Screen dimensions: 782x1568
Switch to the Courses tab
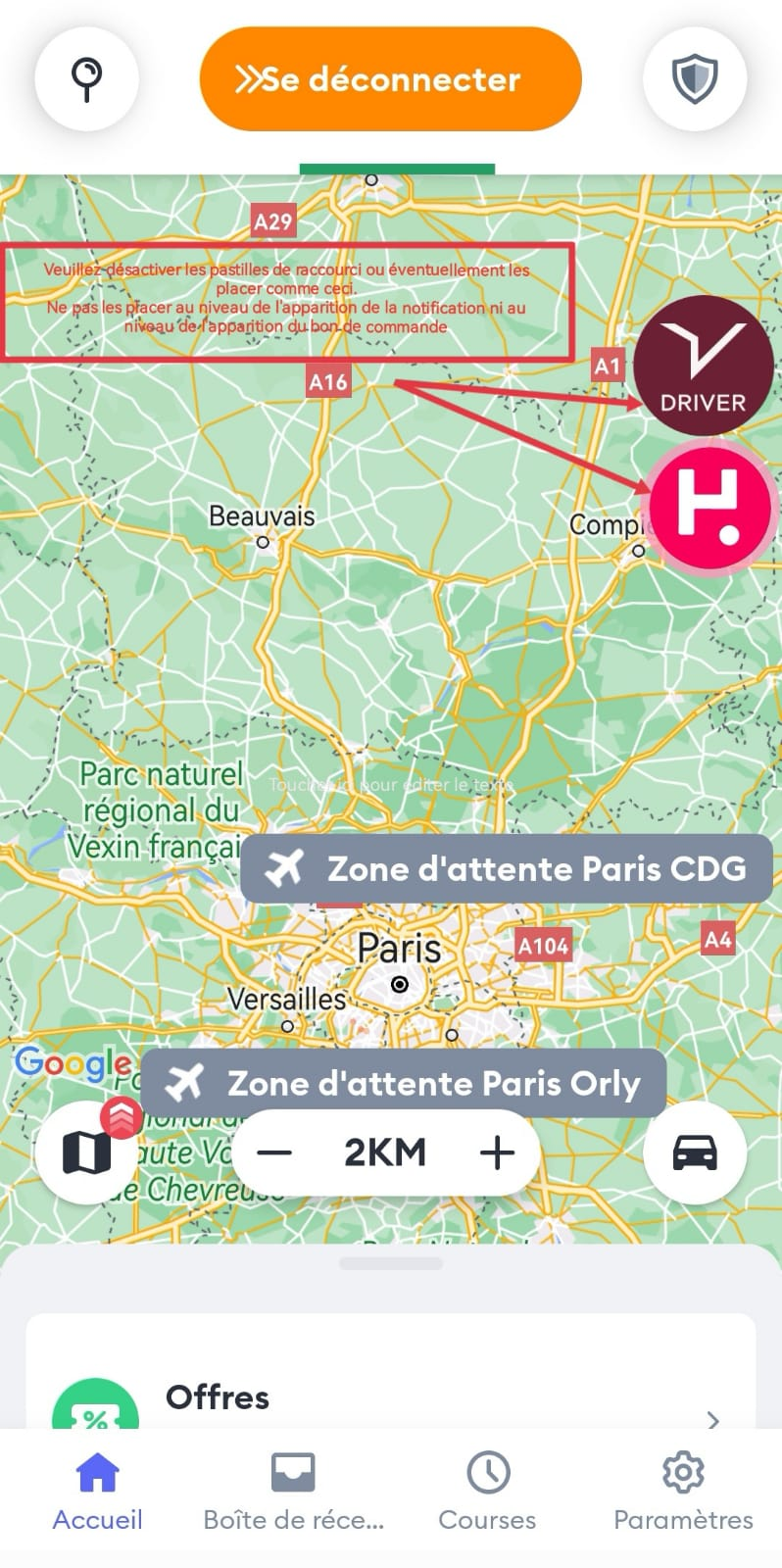pos(487,1492)
